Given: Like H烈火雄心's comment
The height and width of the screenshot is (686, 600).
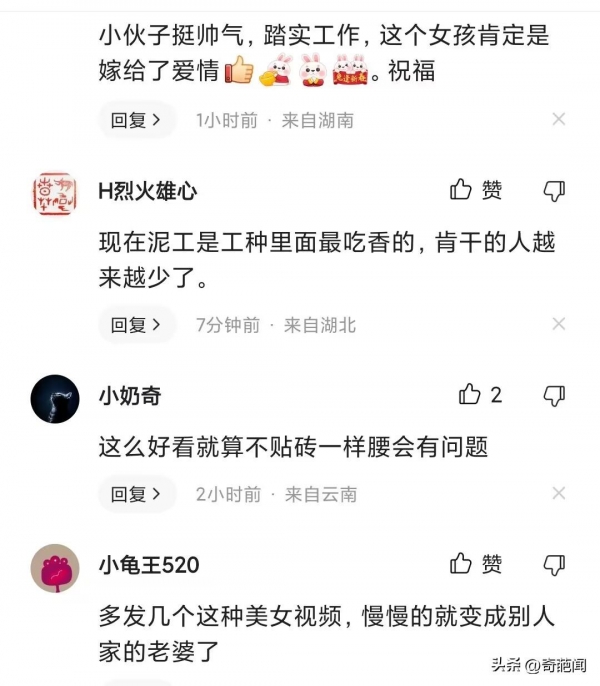Looking at the screenshot, I should 476,190.
